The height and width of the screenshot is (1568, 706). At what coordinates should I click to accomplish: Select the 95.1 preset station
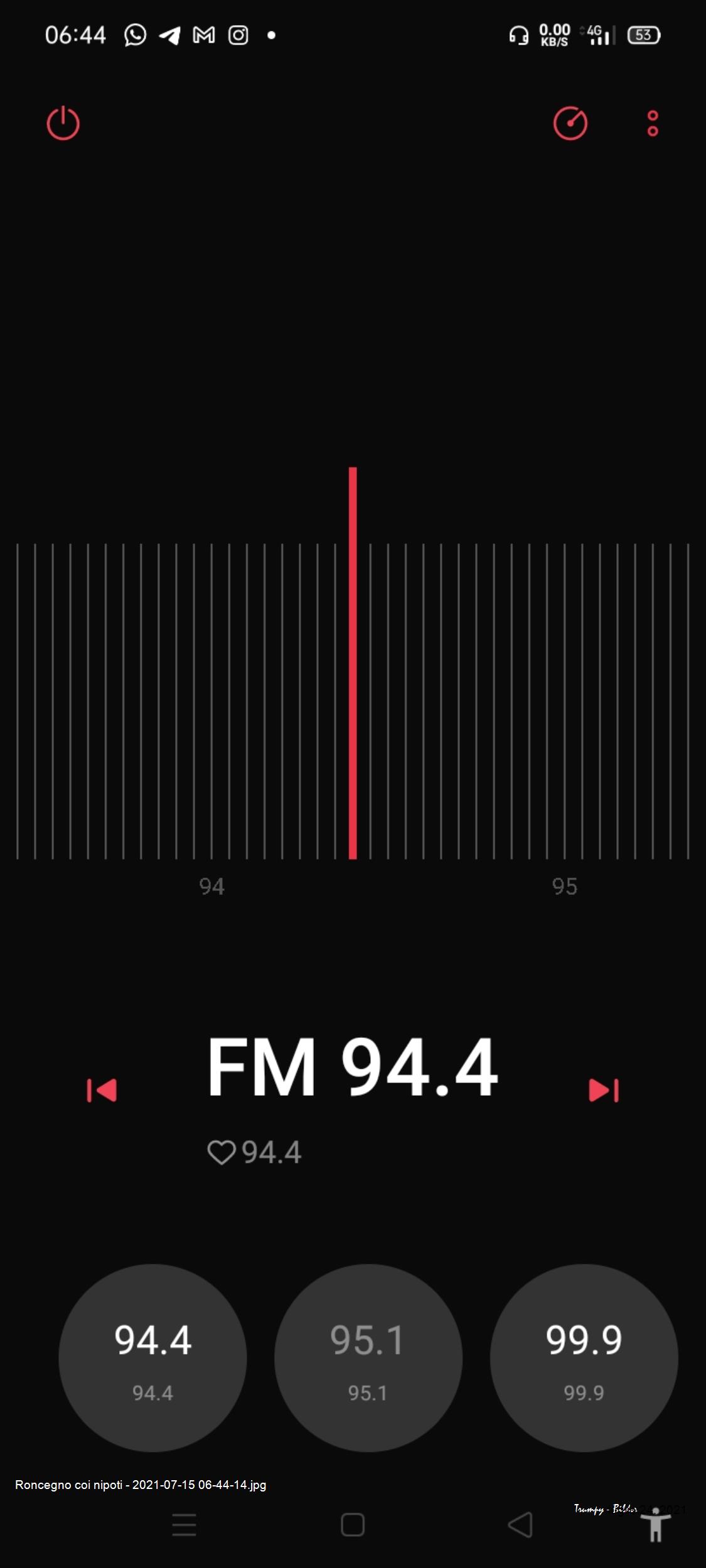(368, 1357)
